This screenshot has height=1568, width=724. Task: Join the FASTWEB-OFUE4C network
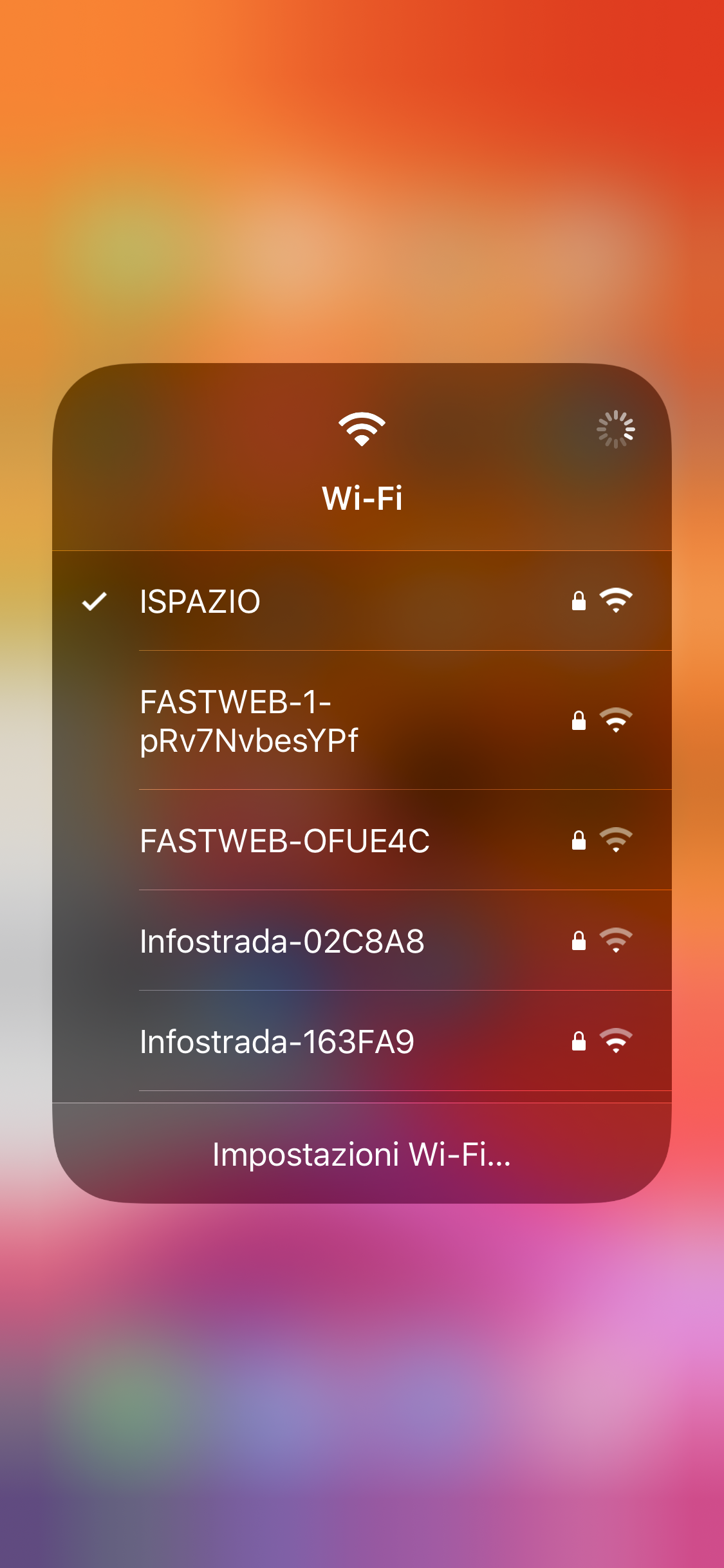pyautogui.click(x=362, y=840)
